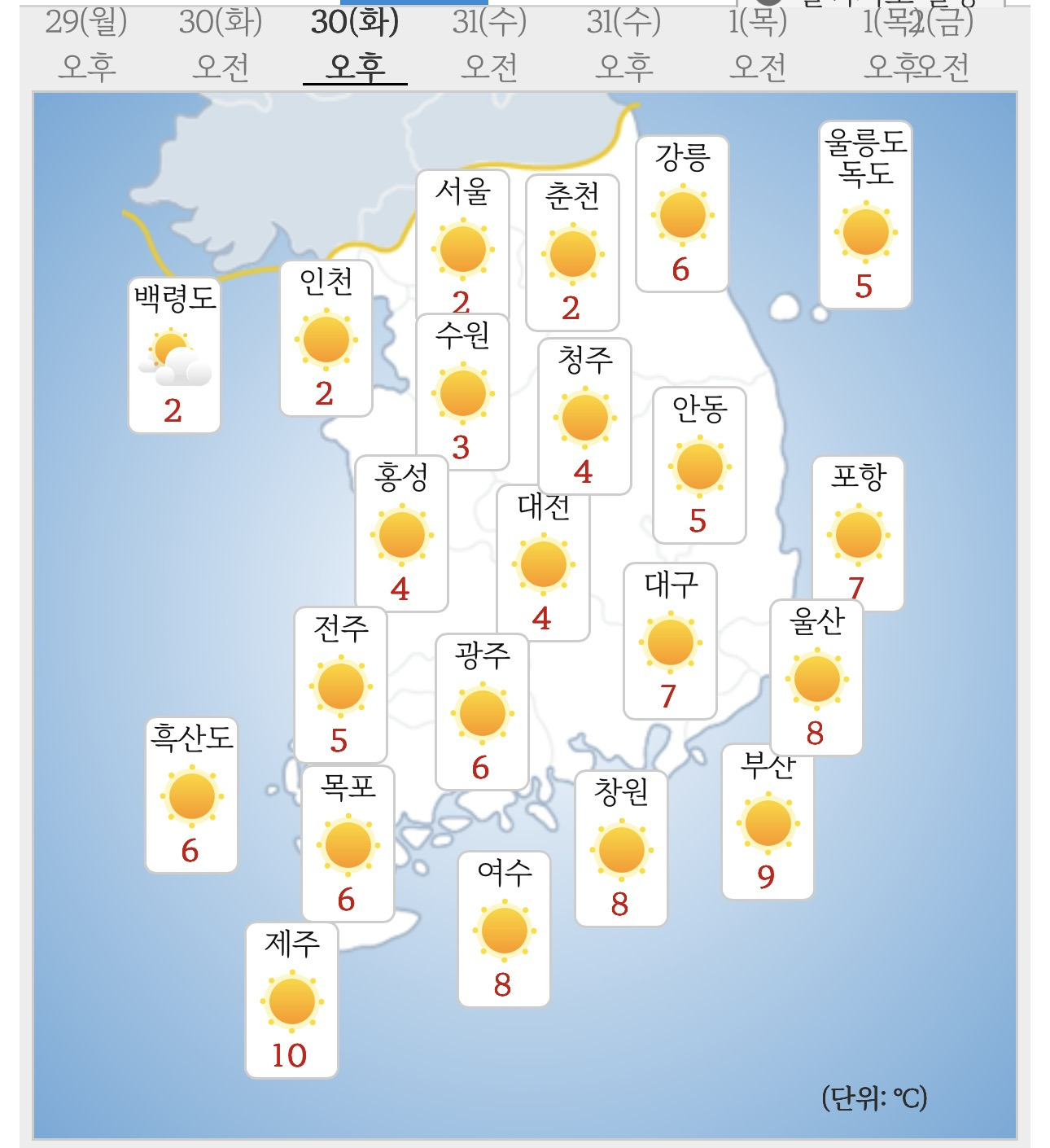Select the partly cloudy icon at Baengnyeongdo
This screenshot has width=1050, height=1148.
[x=174, y=356]
